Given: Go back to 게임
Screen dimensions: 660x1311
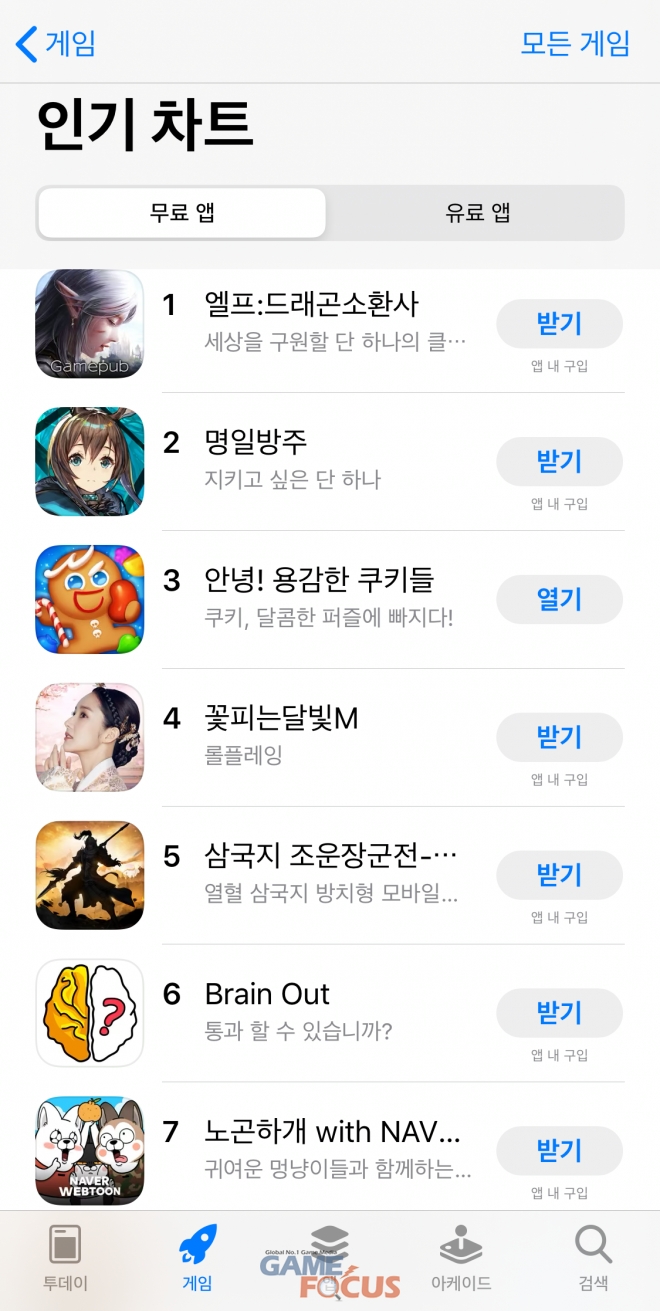Looking at the screenshot, I should pyautogui.click(x=56, y=44).
